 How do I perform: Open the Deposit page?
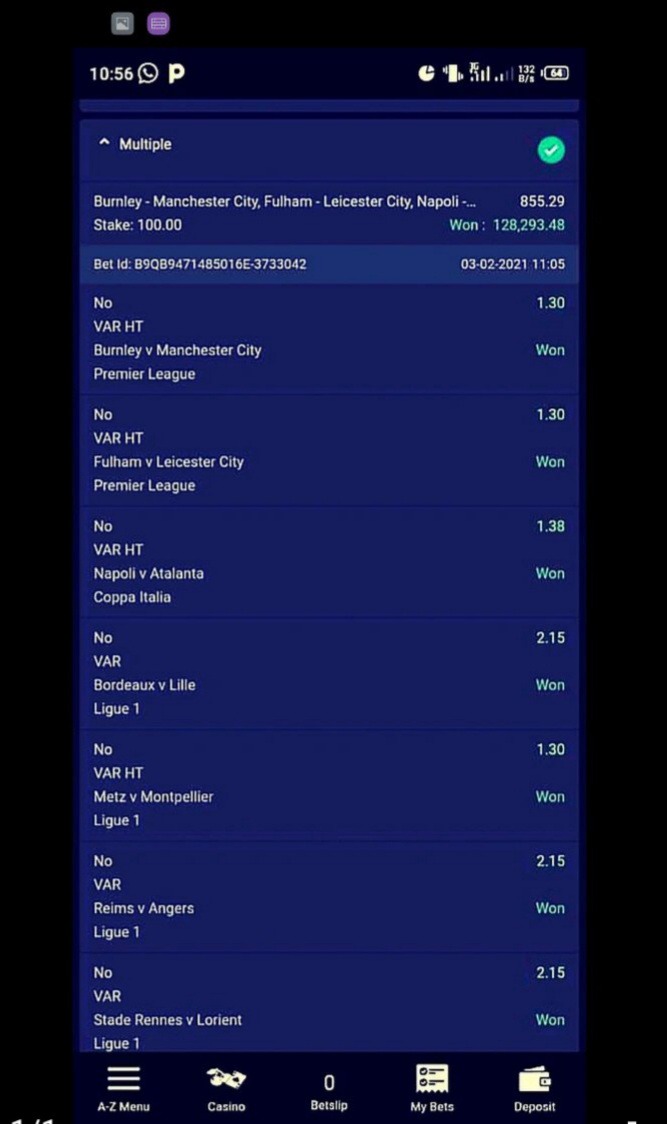tap(534, 1088)
